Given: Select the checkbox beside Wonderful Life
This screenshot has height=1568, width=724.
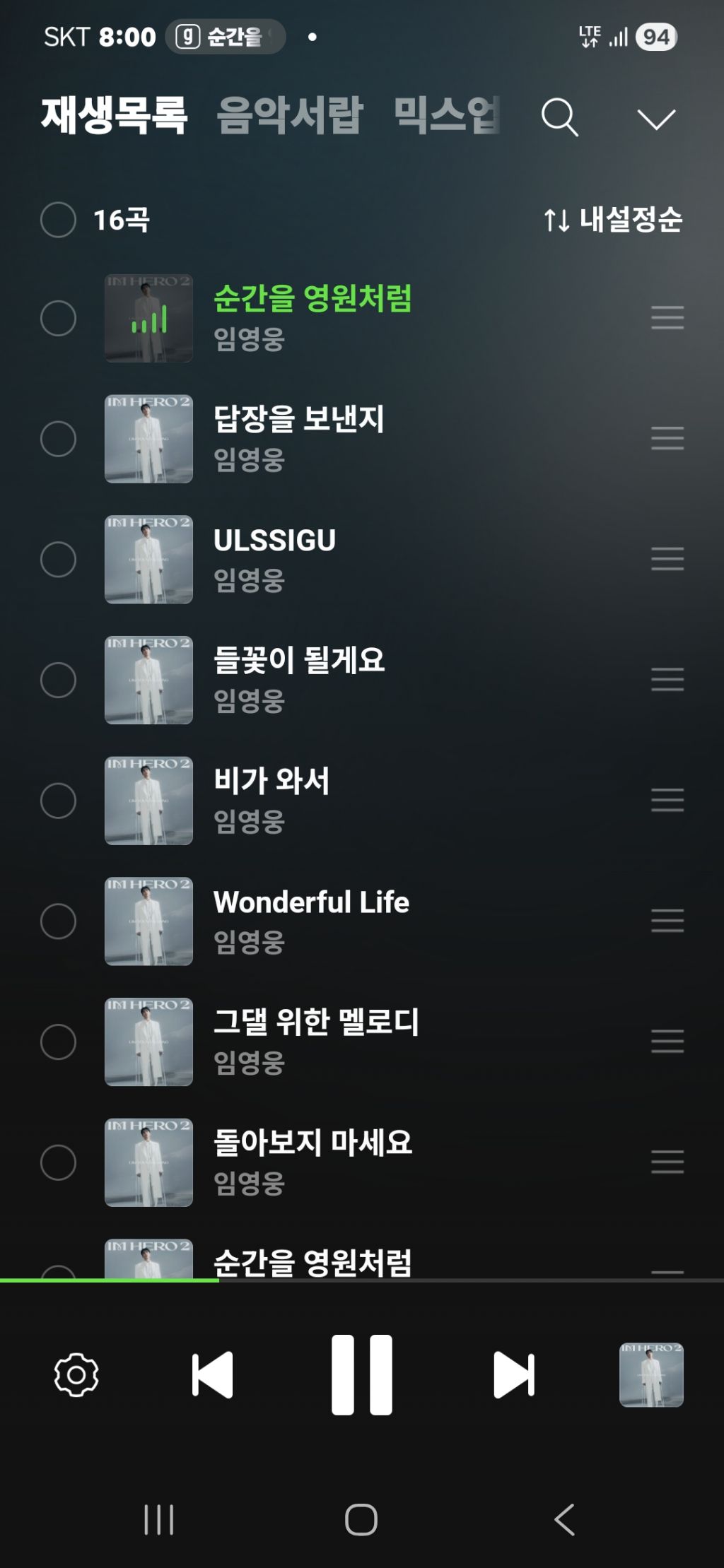Looking at the screenshot, I should point(58,921).
